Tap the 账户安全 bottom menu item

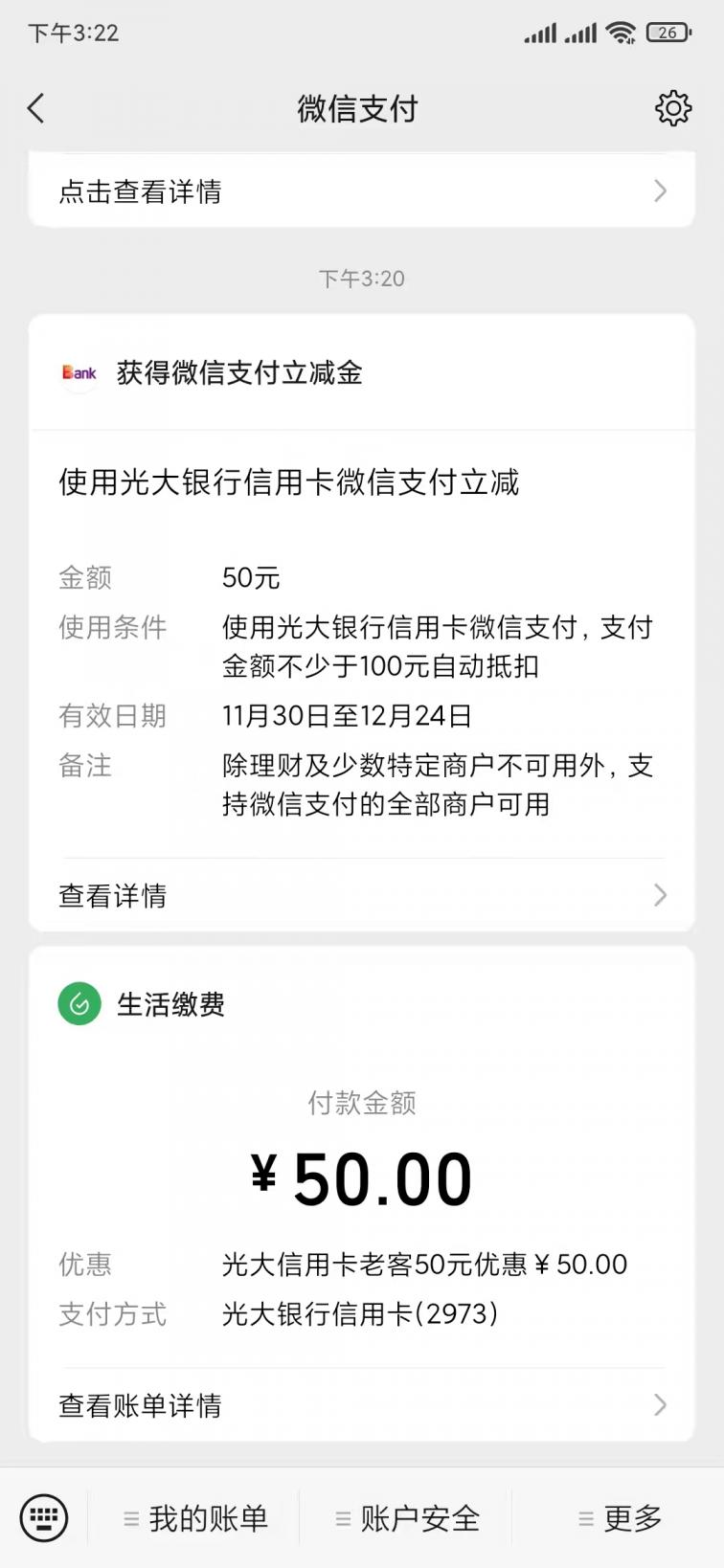417,1517
